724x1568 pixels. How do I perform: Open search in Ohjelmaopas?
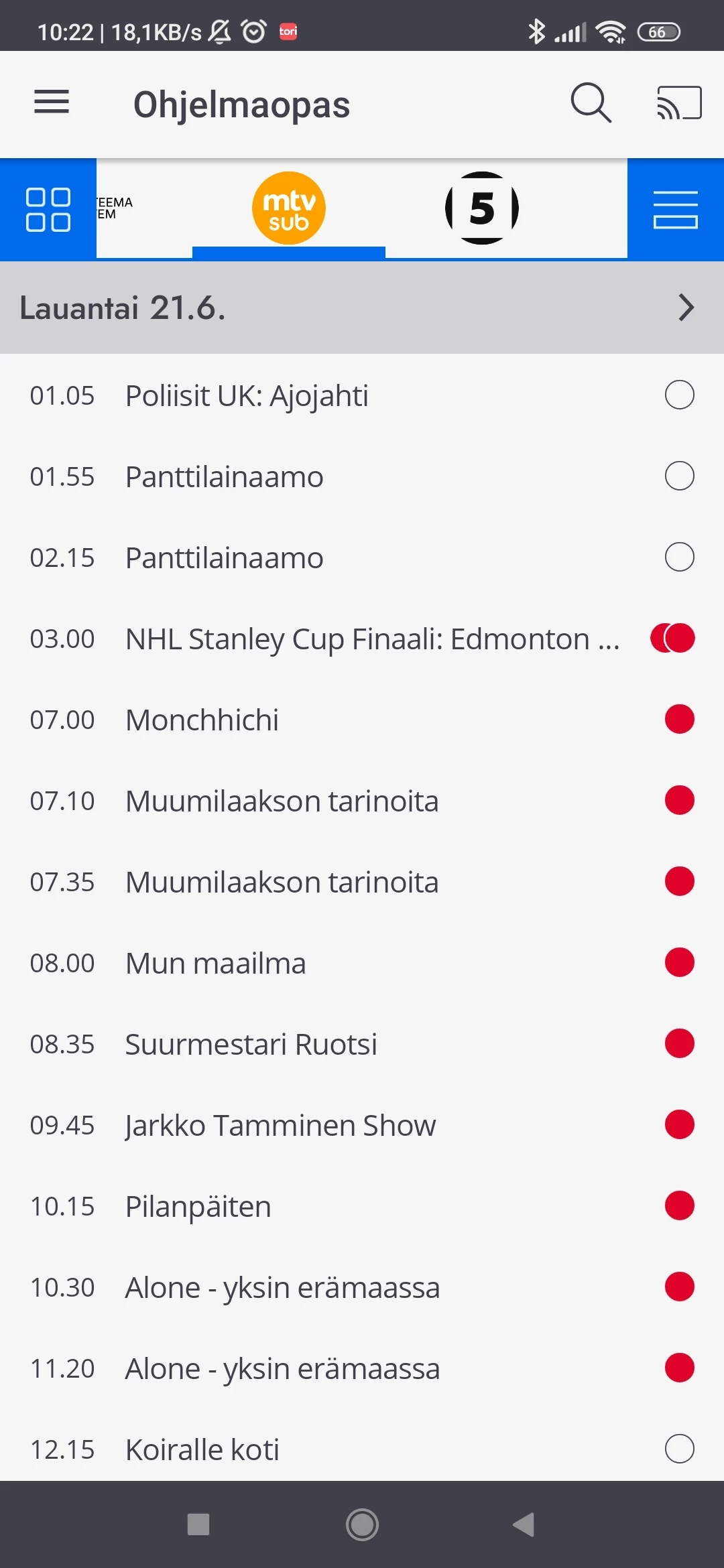click(591, 103)
